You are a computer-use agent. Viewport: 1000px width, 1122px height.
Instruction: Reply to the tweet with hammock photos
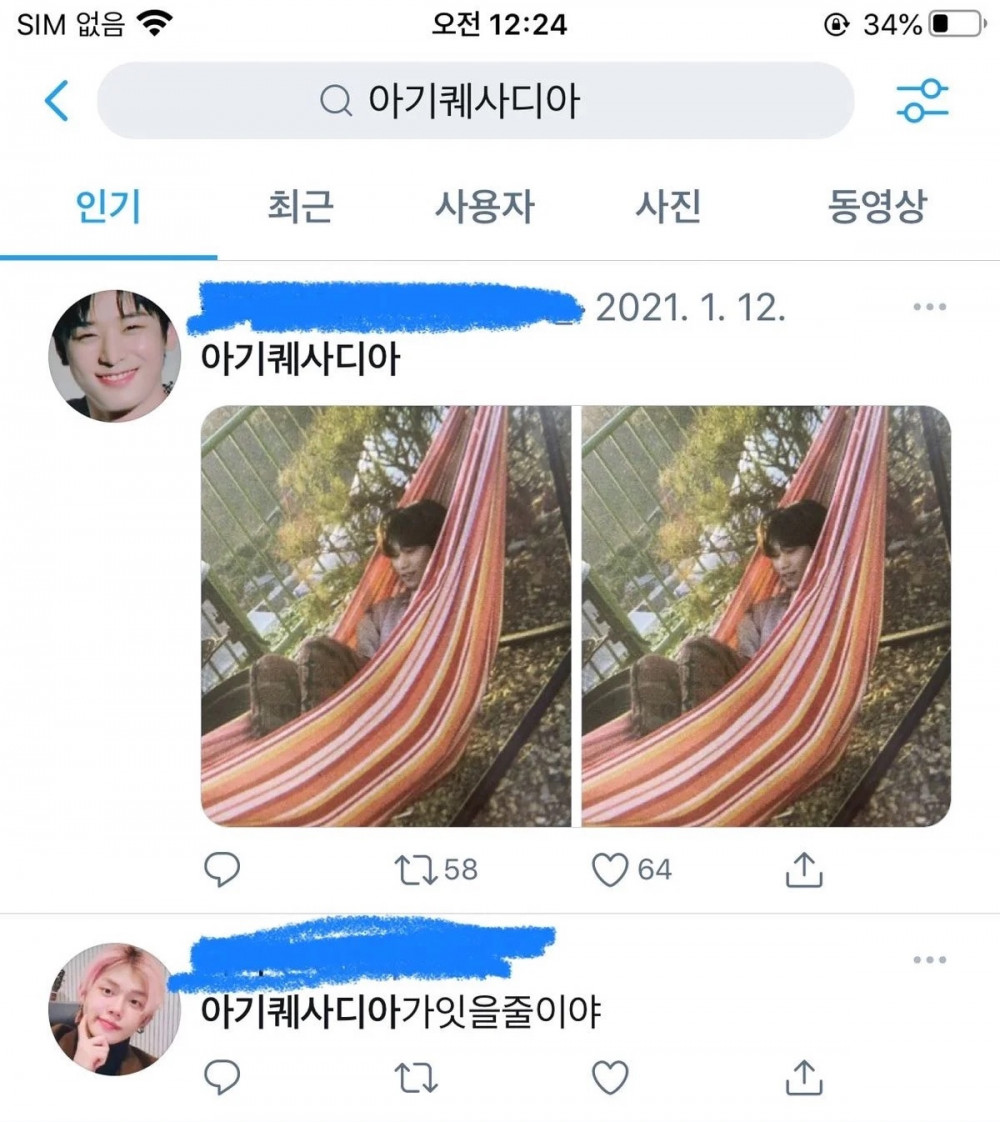tap(222, 870)
